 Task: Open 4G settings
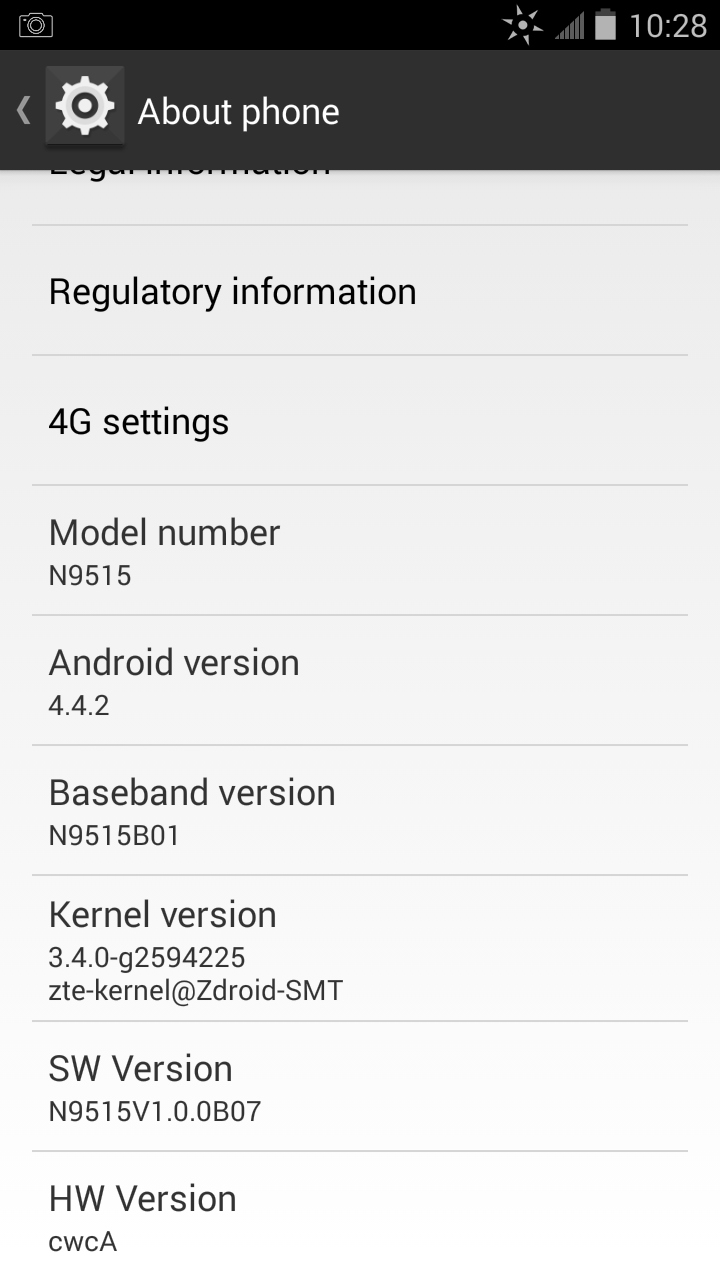pyautogui.click(x=360, y=421)
